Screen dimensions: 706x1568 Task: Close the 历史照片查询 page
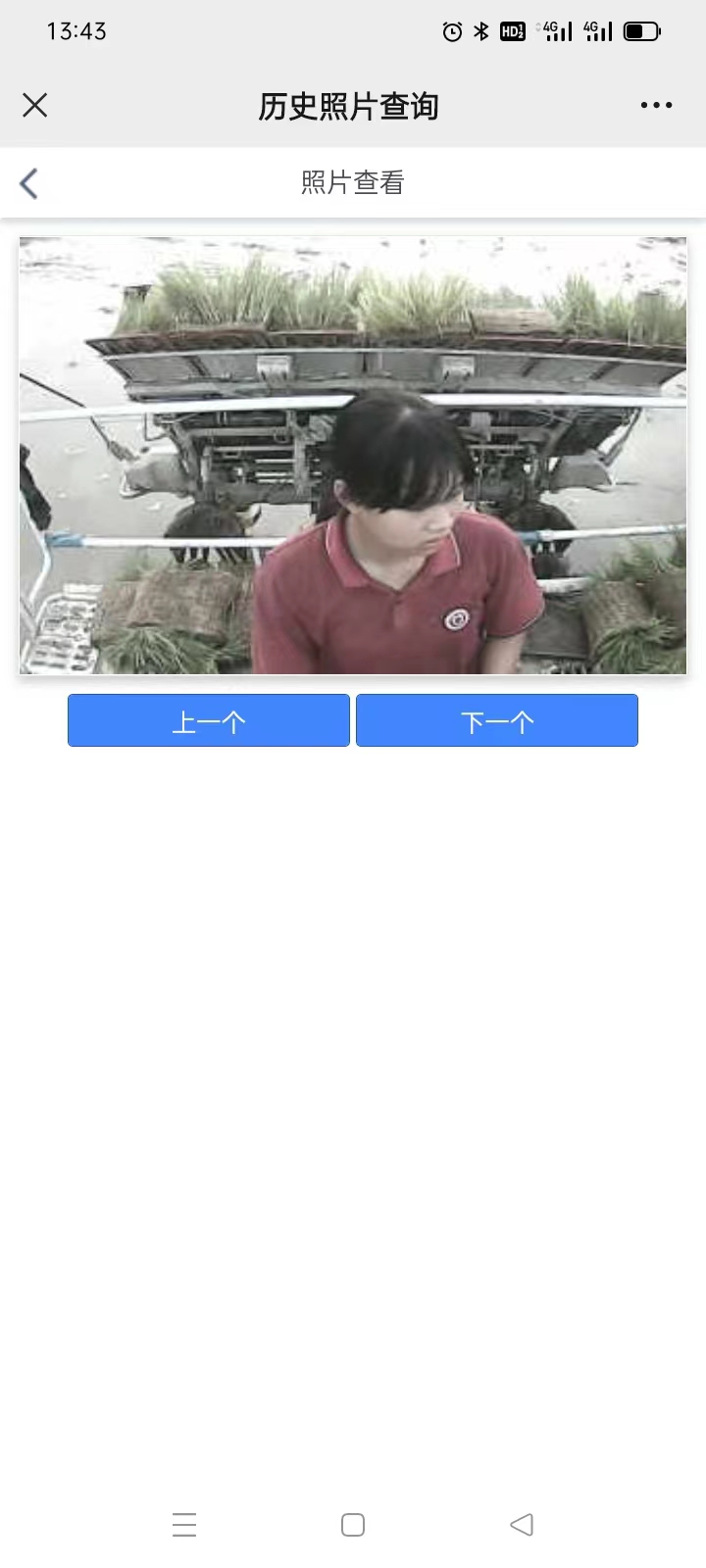pyautogui.click(x=35, y=105)
